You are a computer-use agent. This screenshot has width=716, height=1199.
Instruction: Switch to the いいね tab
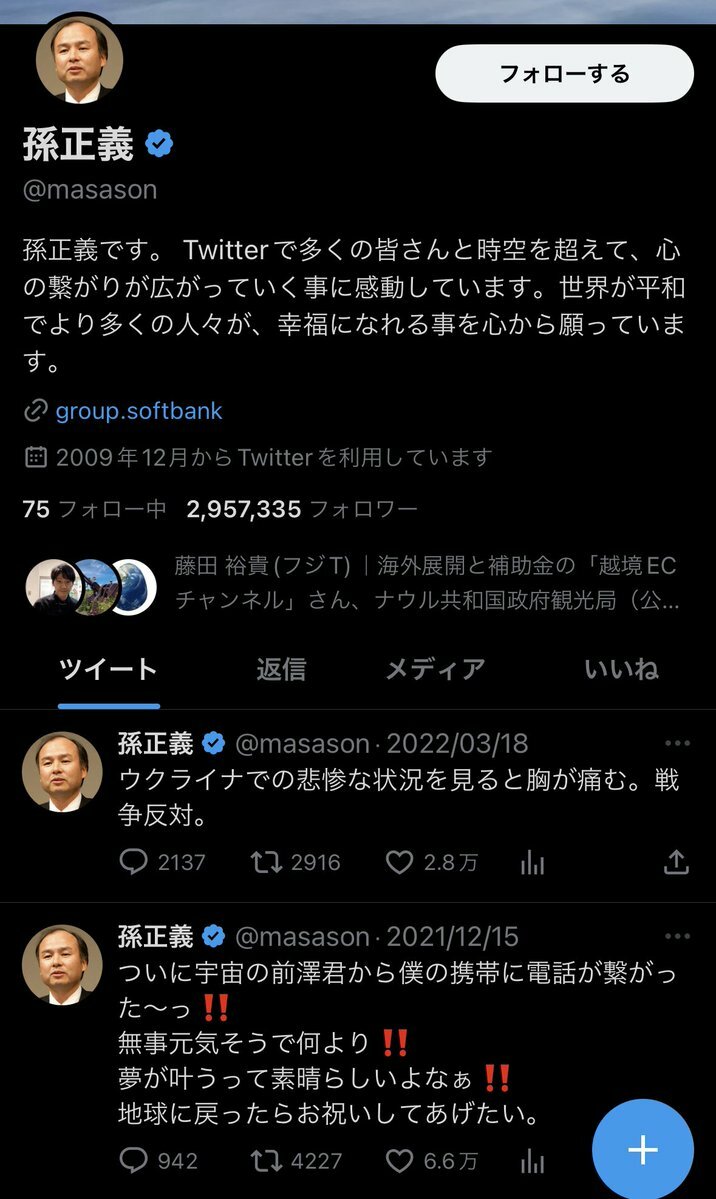[621, 669]
